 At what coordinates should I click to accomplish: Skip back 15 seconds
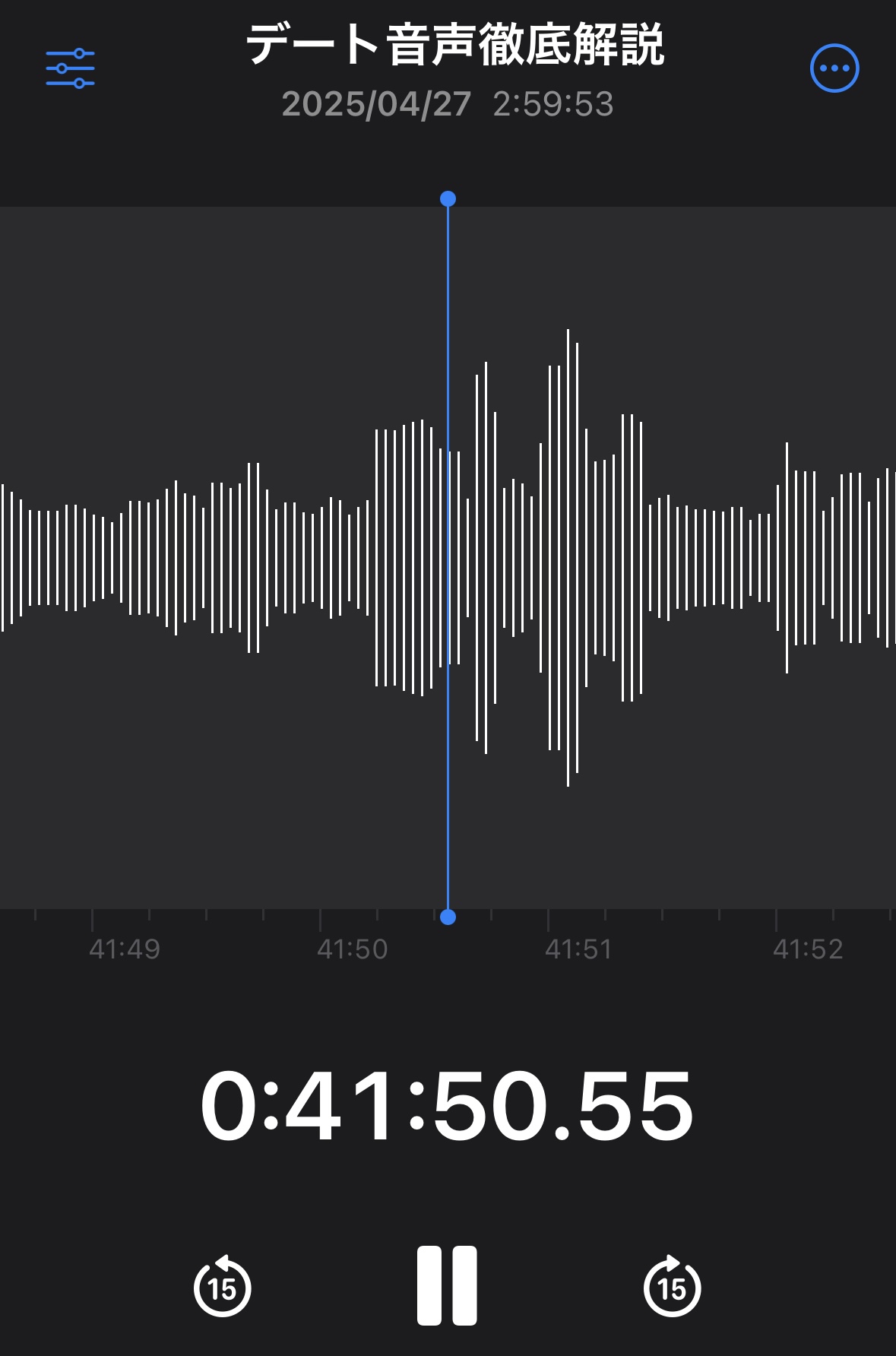[222, 1286]
